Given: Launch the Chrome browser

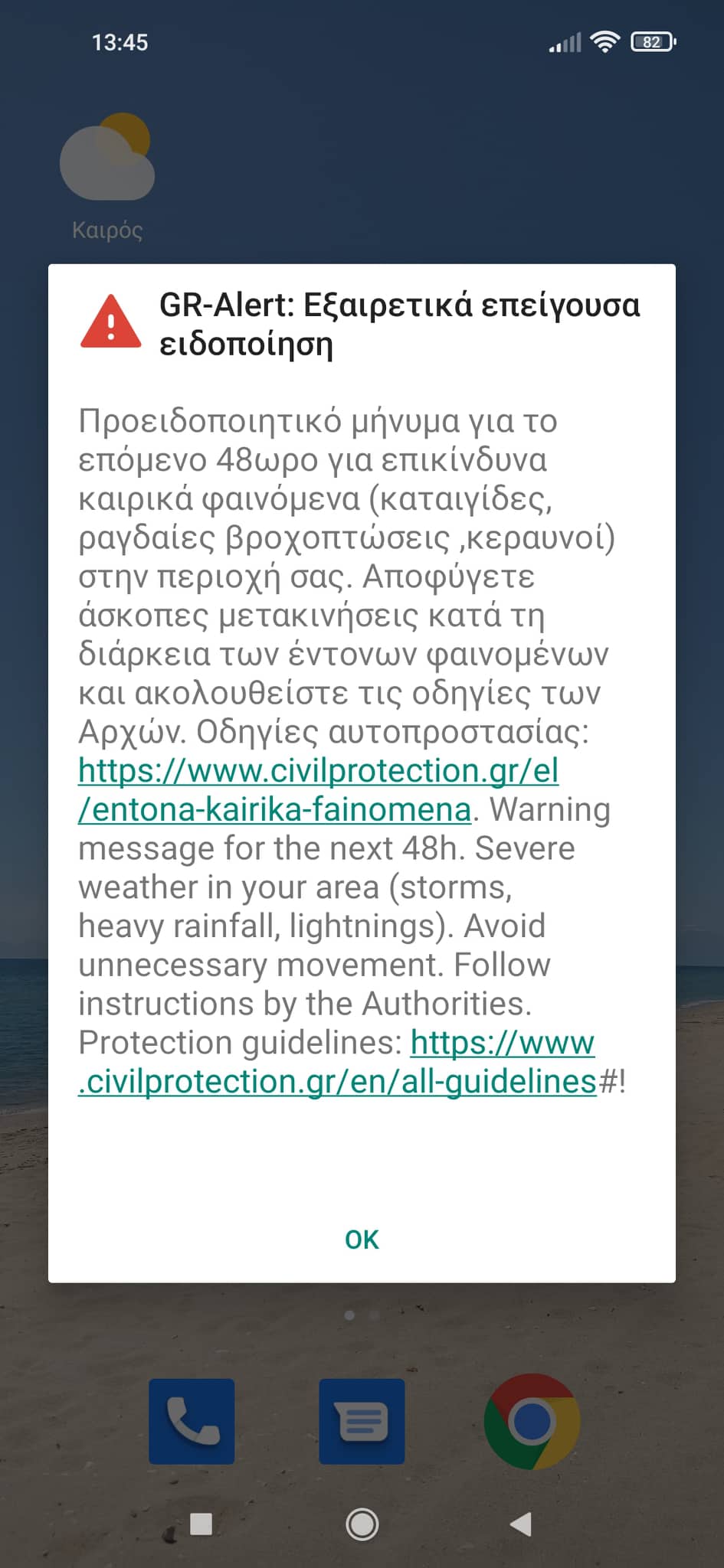Looking at the screenshot, I should (x=532, y=1421).
